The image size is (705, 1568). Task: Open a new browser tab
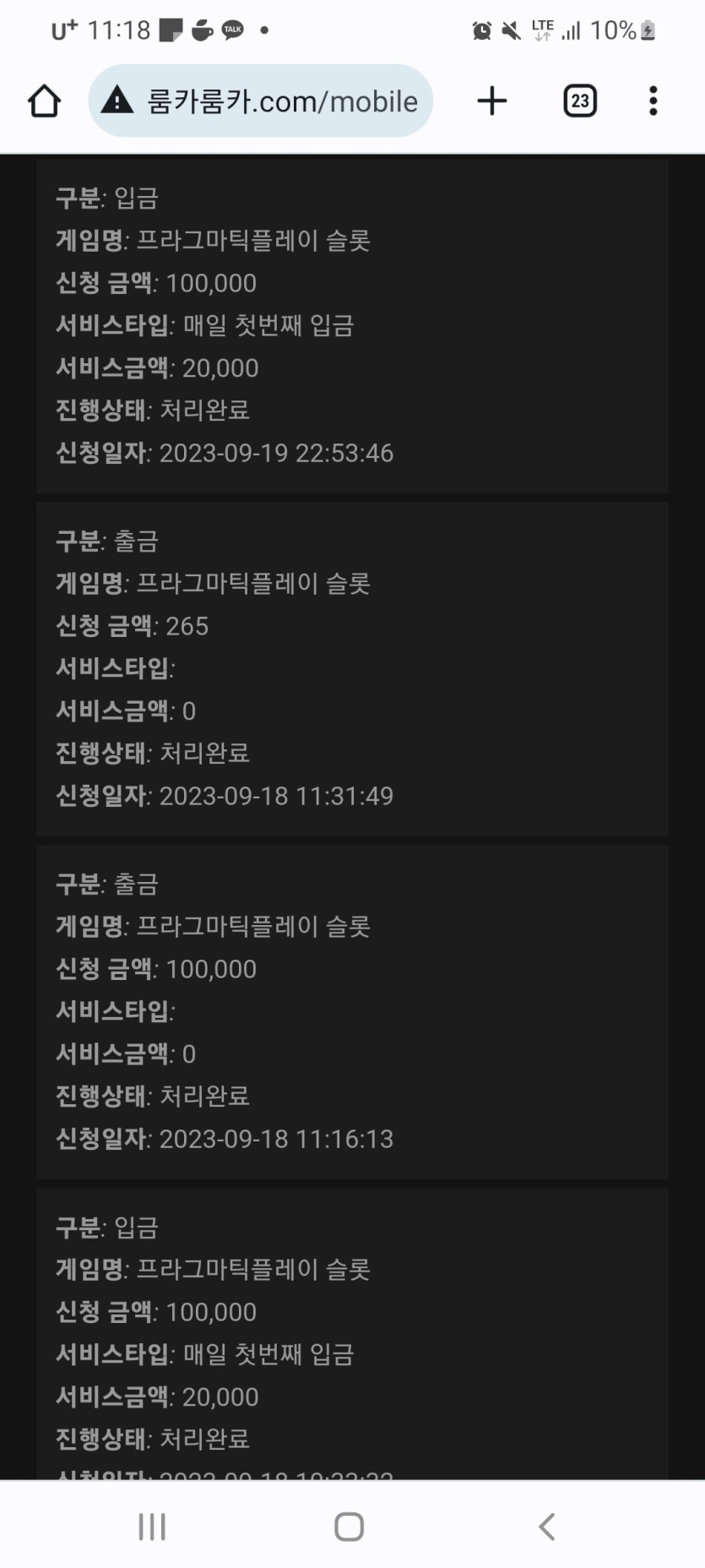click(491, 101)
